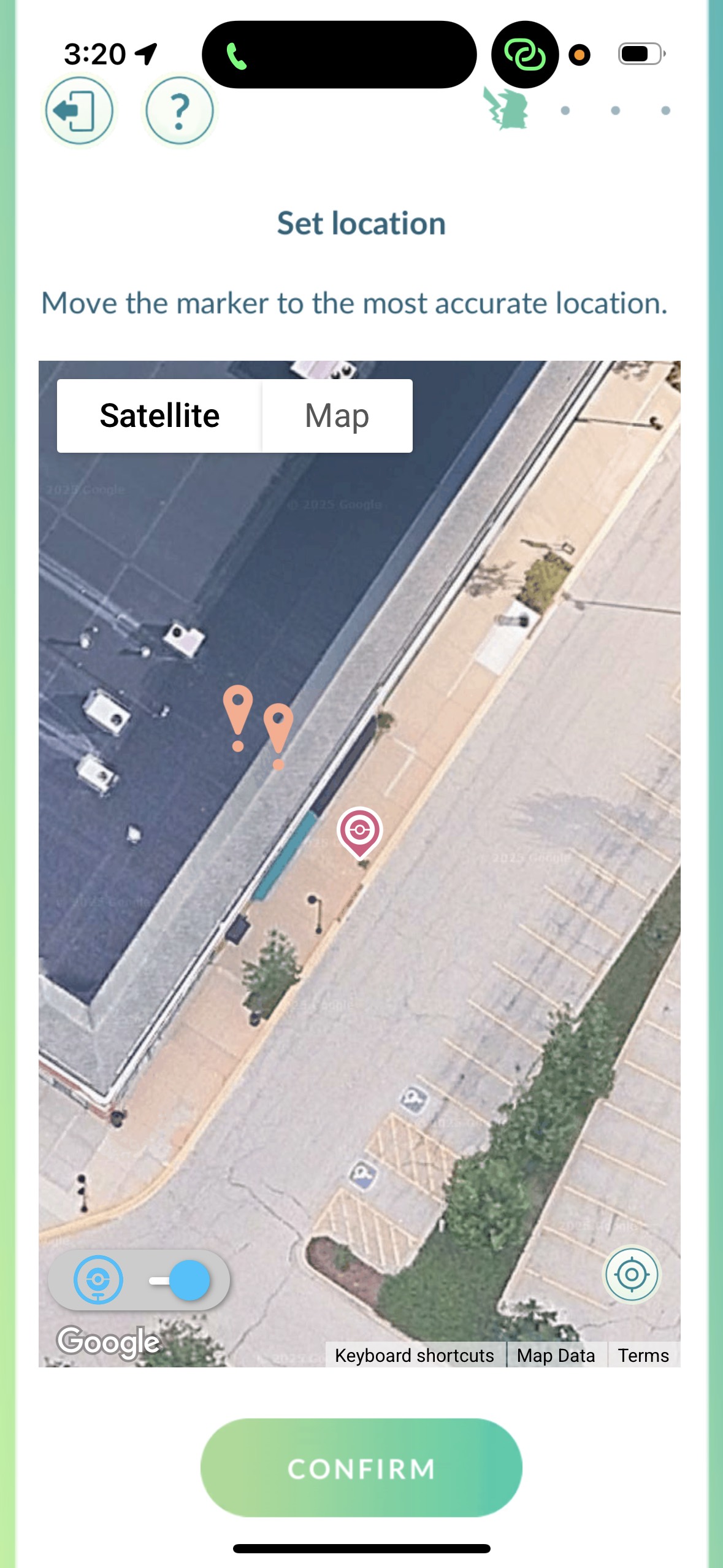Viewport: 723px width, 1568px height.
Task: Recenter map on current location
Action: click(x=631, y=1275)
